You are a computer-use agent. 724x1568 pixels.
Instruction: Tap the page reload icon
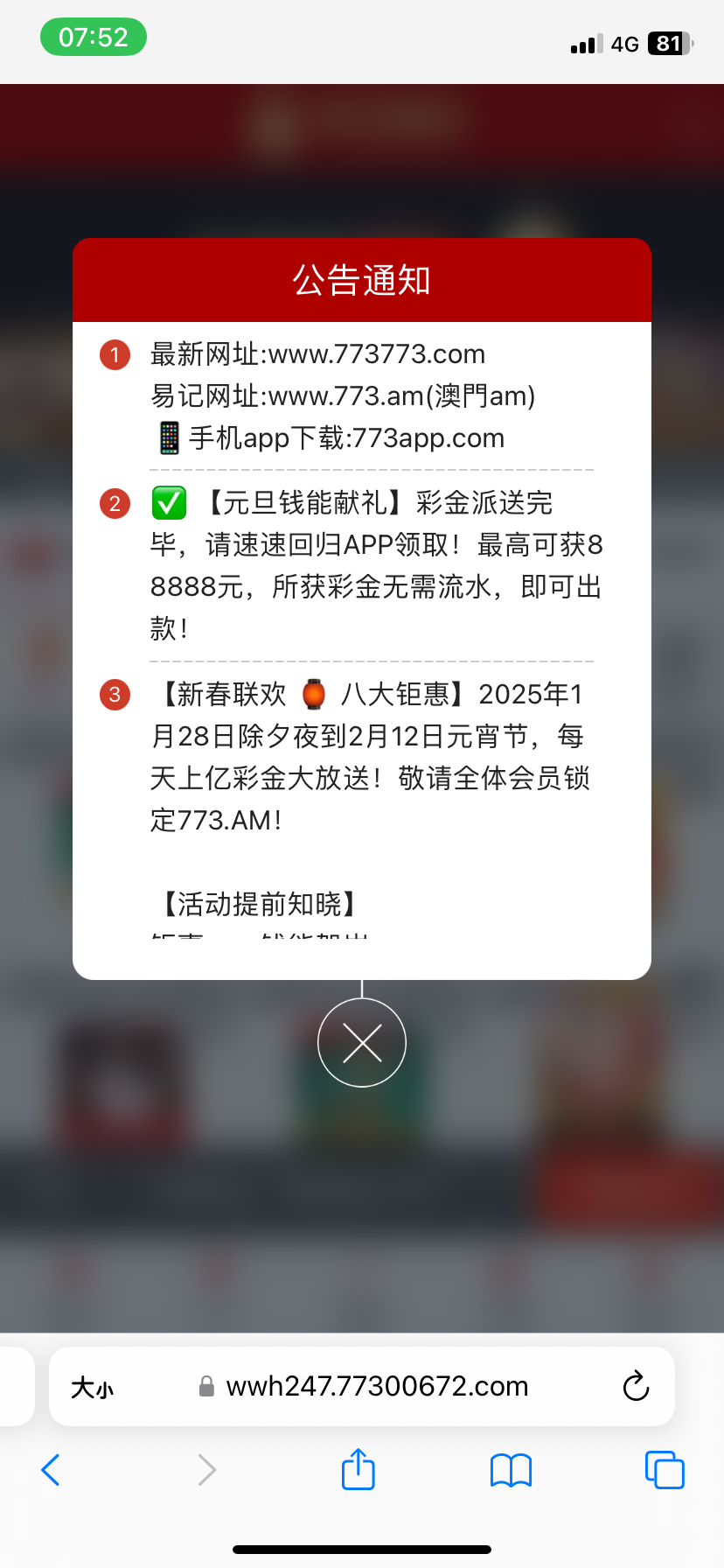click(636, 1386)
